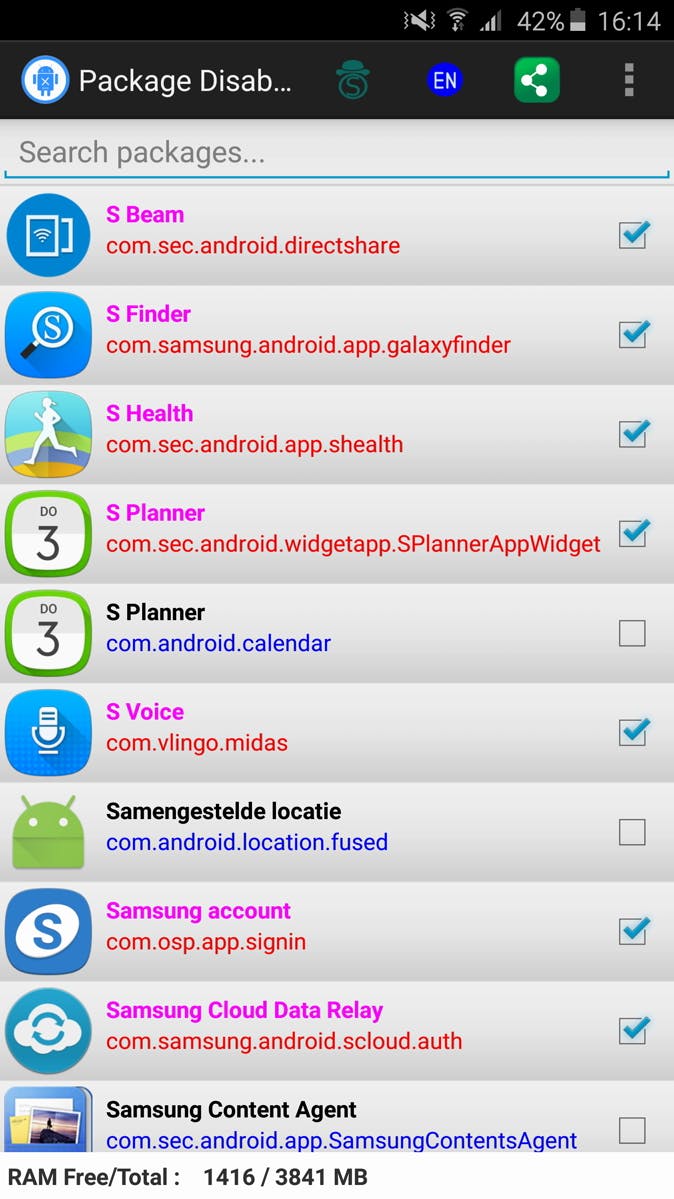The height and width of the screenshot is (1199, 674).
Task: Focus the Search packages field
Action: point(336,153)
